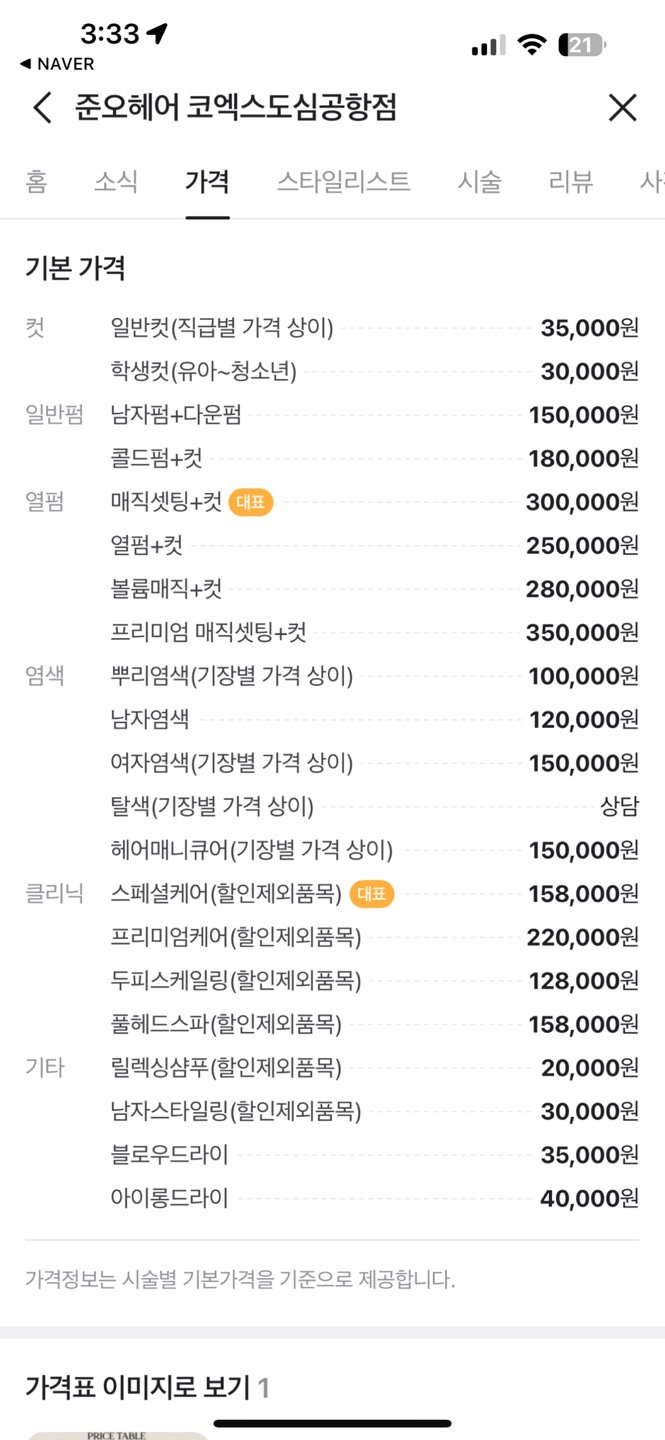
Task: Return to NAVER app via status bar link
Action: [57, 64]
